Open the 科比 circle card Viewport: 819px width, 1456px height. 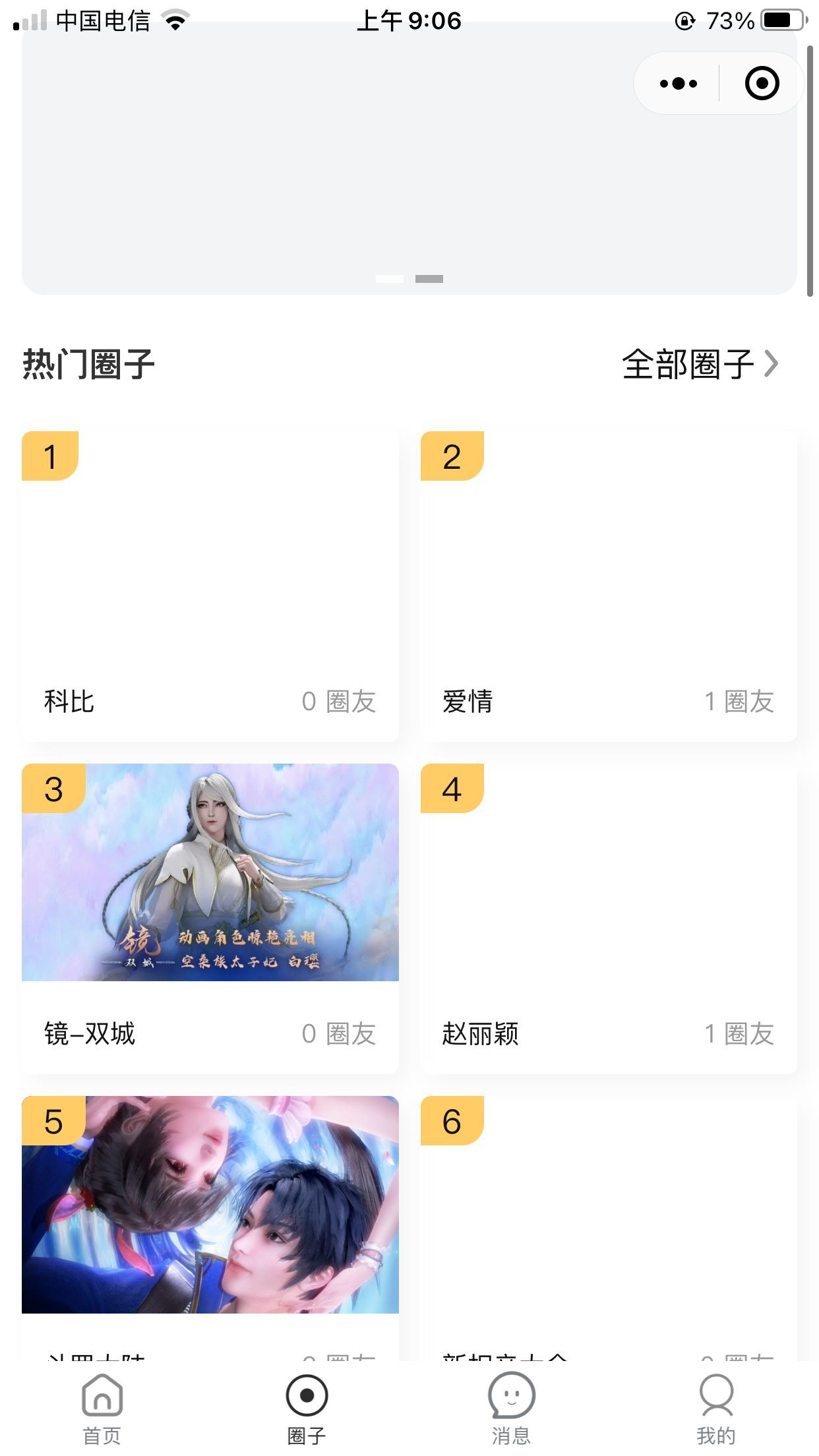(210, 586)
